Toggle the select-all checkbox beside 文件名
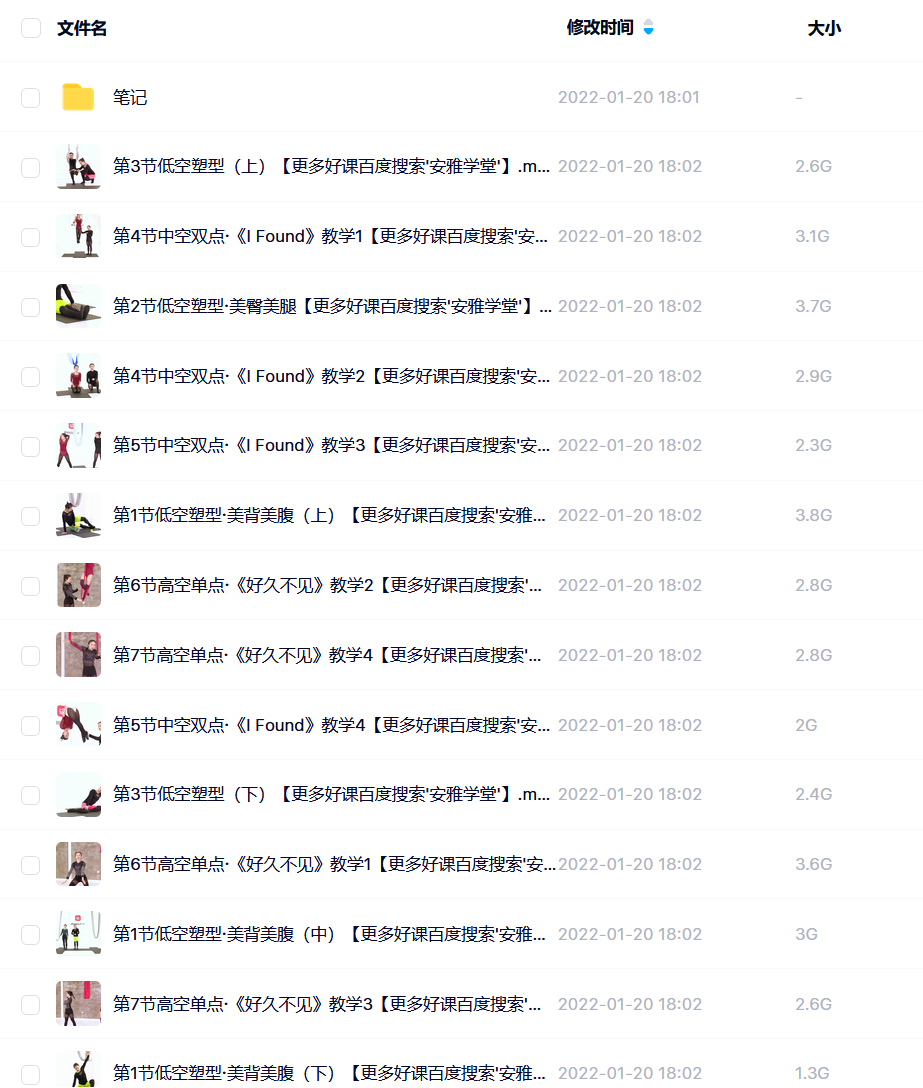The image size is (923, 1088). point(31,28)
